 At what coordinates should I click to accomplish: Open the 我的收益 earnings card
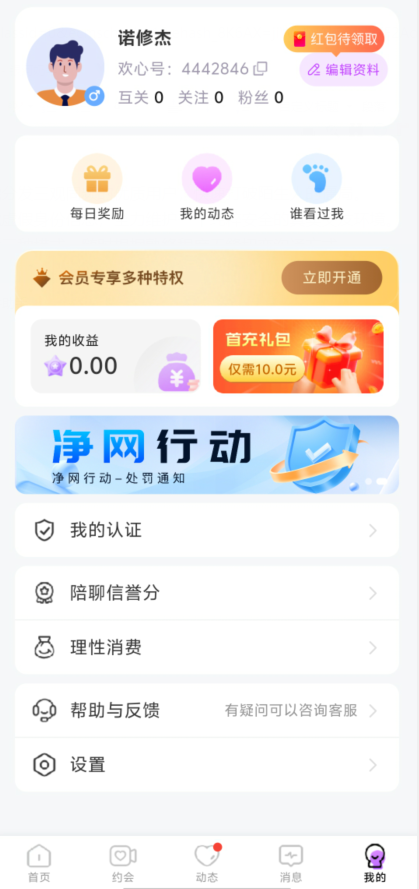(116, 356)
